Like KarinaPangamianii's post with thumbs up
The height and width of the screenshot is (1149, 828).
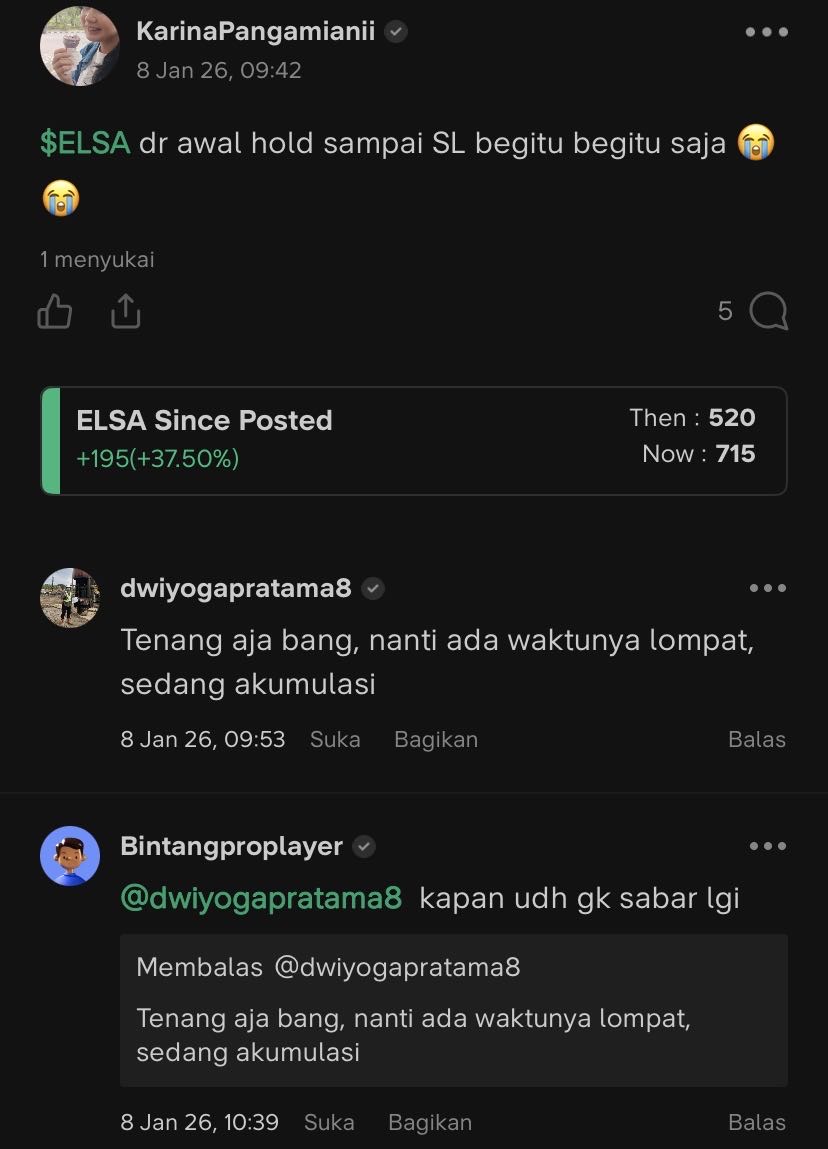click(55, 312)
